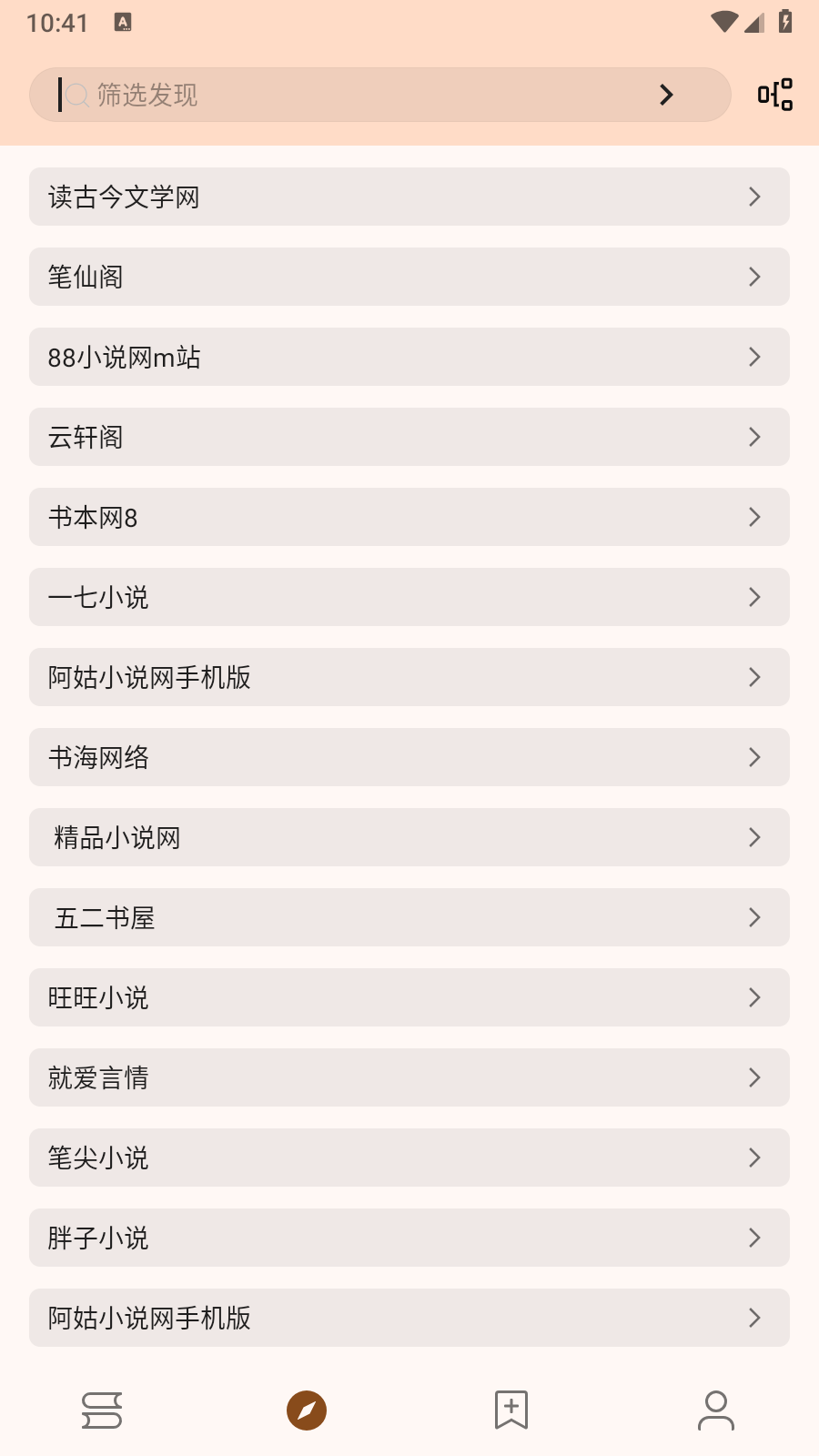Open 五二书屋

tap(409, 917)
